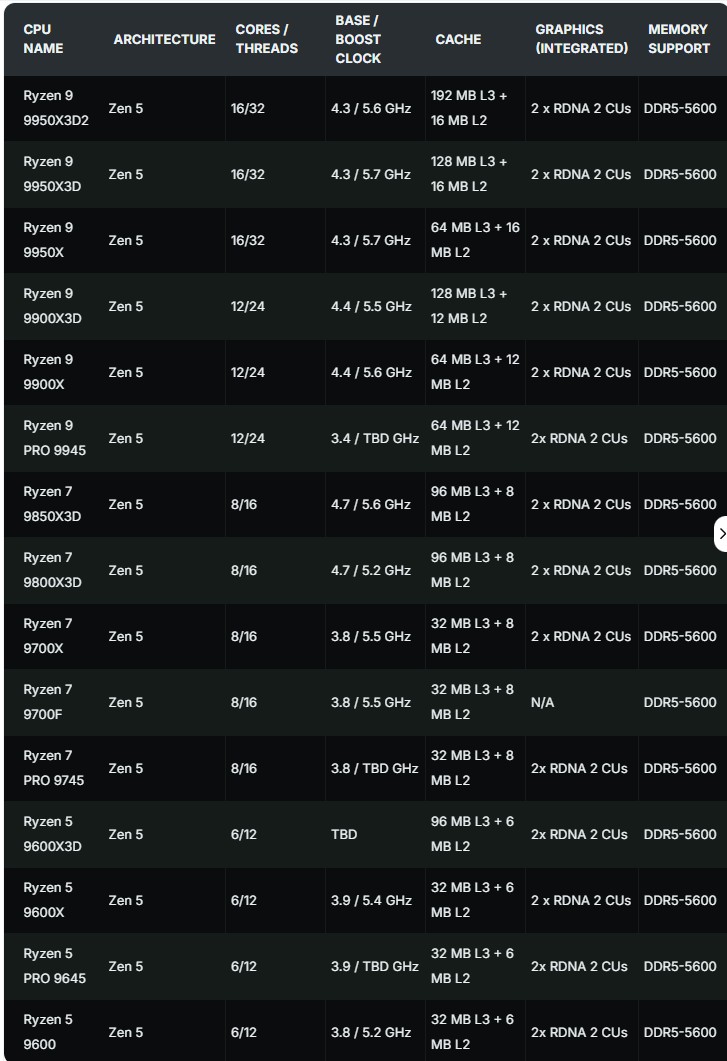
Task: Tap the right arrow to reveal more table columns
Action: pos(721,533)
